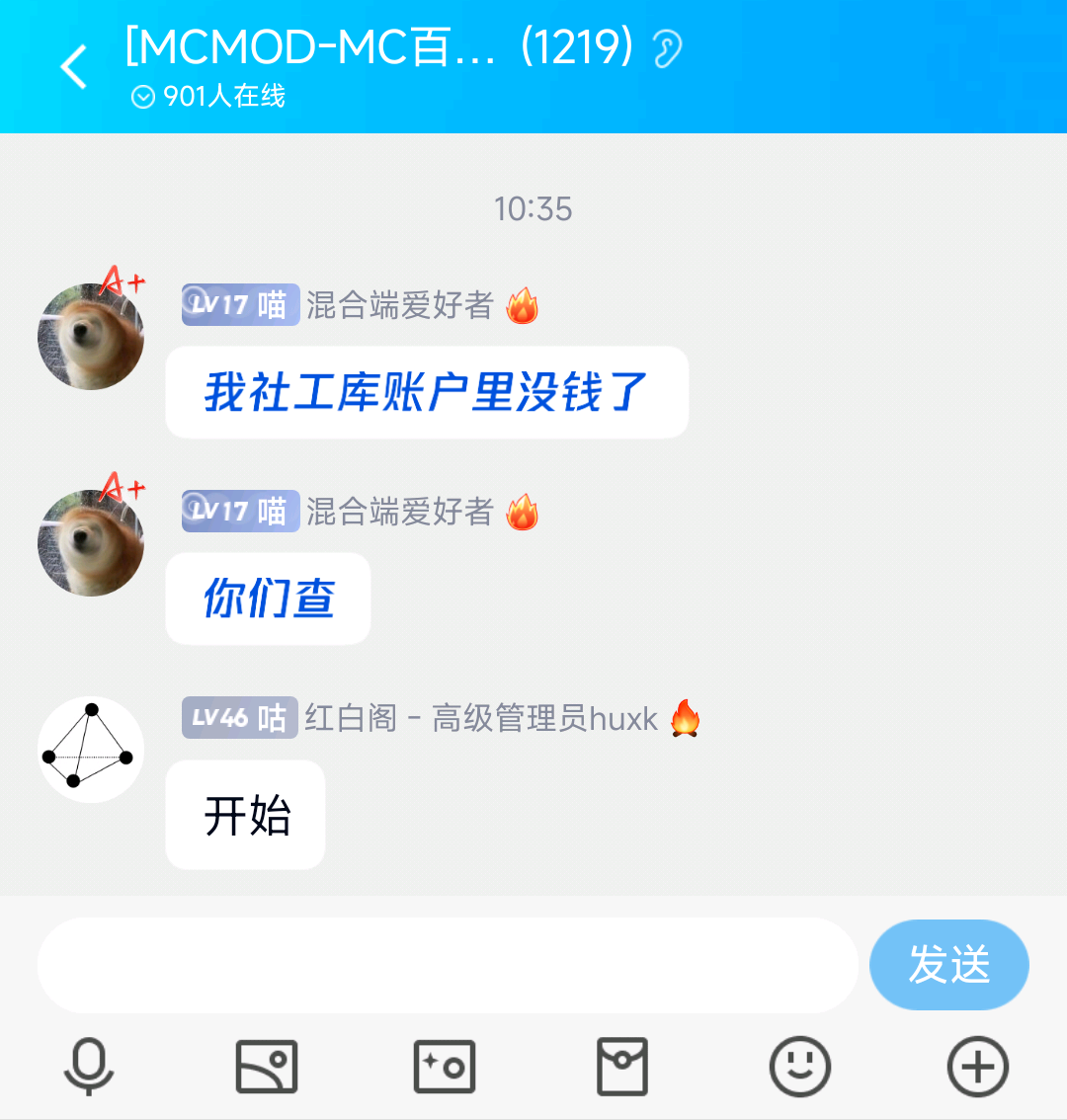Image resolution: width=1067 pixels, height=1120 pixels.
Task: Open the red packet icon
Action: [622, 1067]
